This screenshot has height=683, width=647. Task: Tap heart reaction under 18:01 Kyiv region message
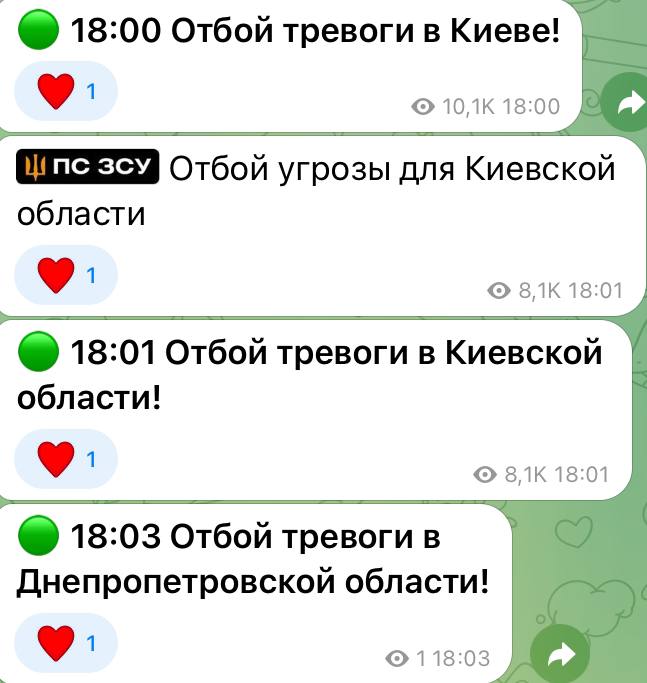[65, 459]
